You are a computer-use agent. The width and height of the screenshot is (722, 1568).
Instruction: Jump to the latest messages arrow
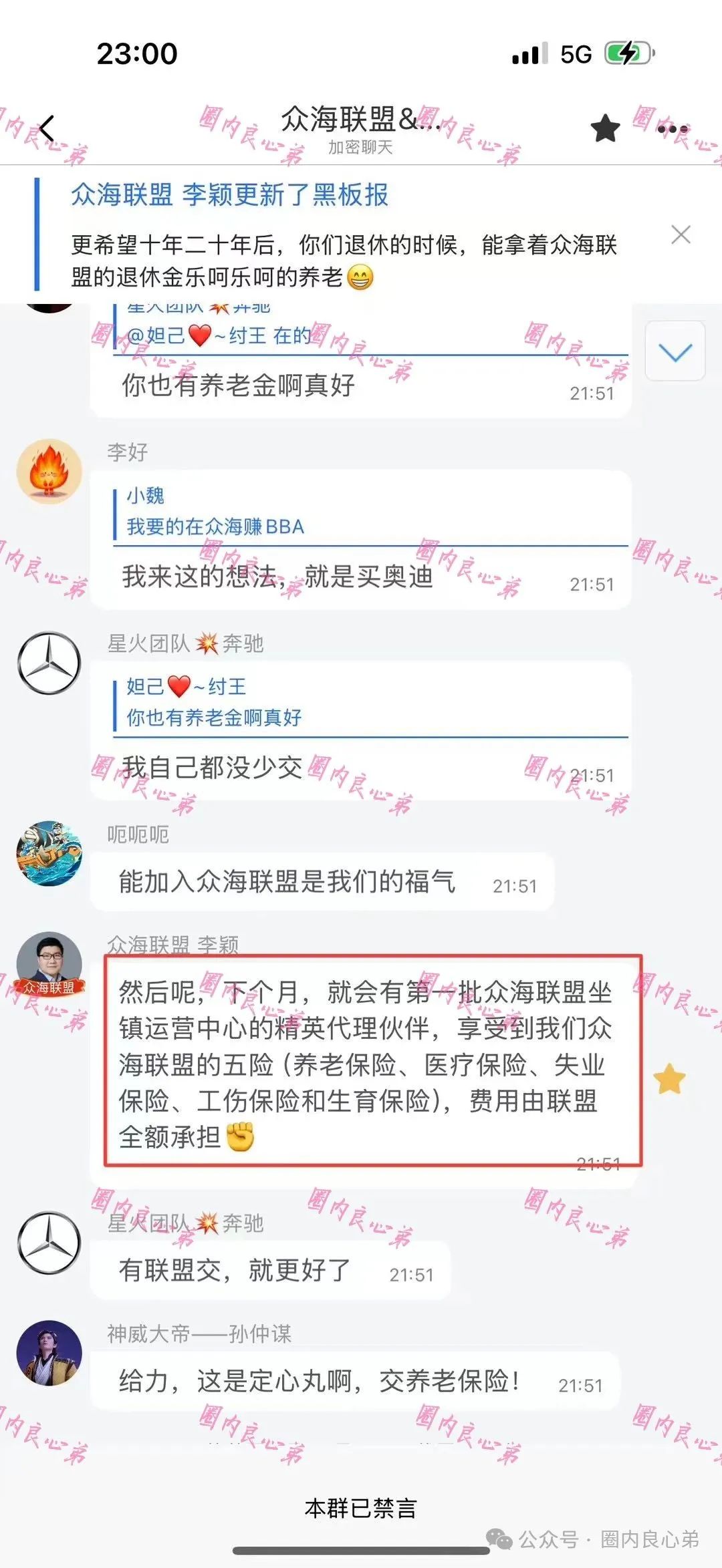(675, 351)
